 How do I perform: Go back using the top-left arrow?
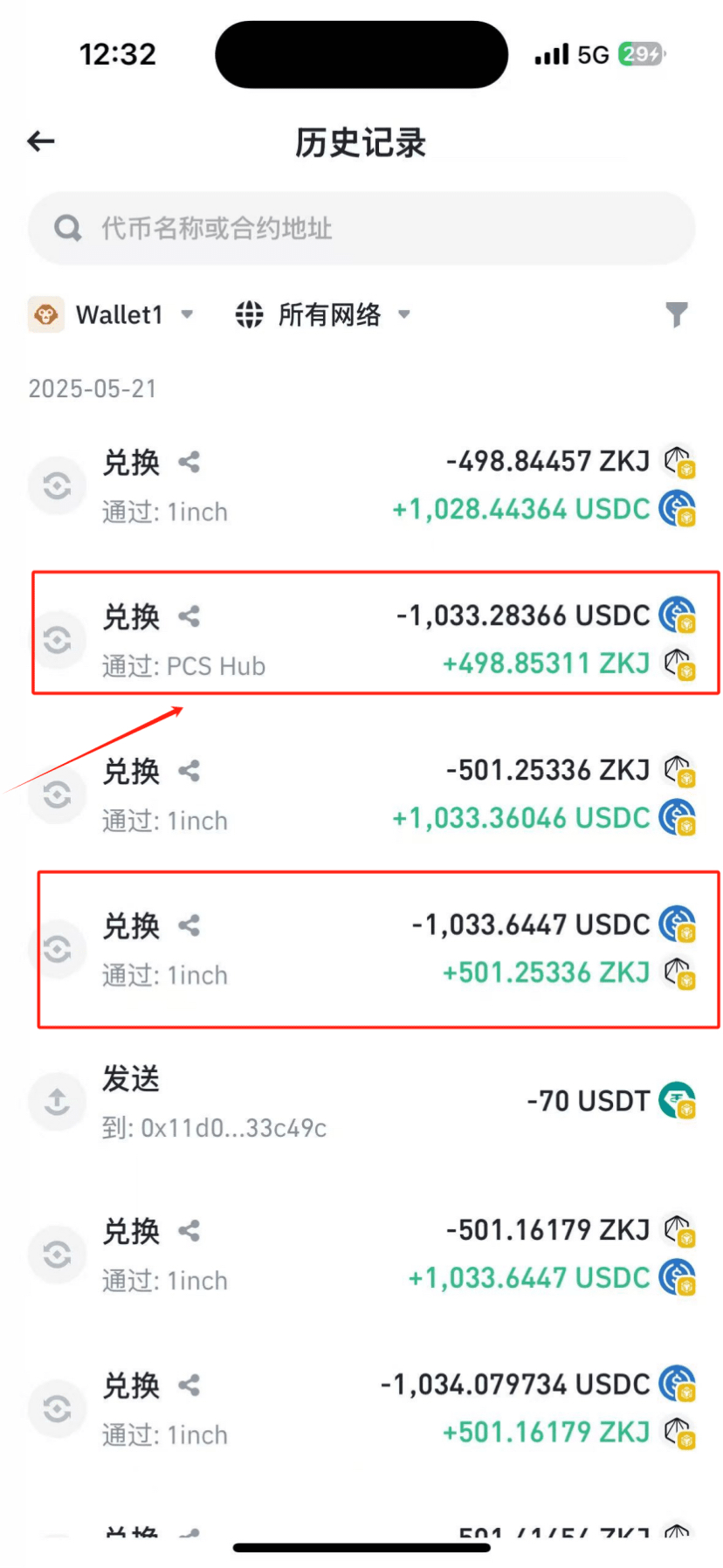(x=41, y=141)
